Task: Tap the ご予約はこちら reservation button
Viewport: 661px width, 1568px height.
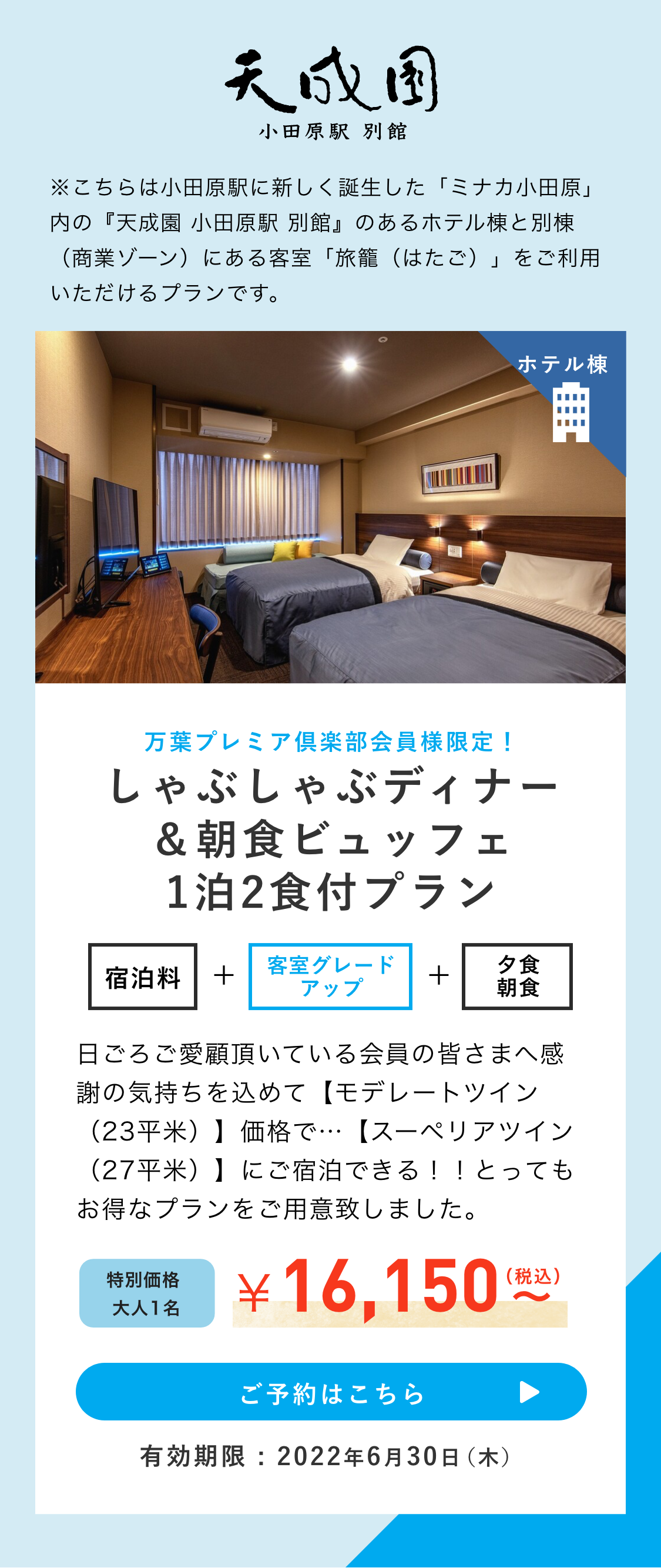Action: point(331,1392)
